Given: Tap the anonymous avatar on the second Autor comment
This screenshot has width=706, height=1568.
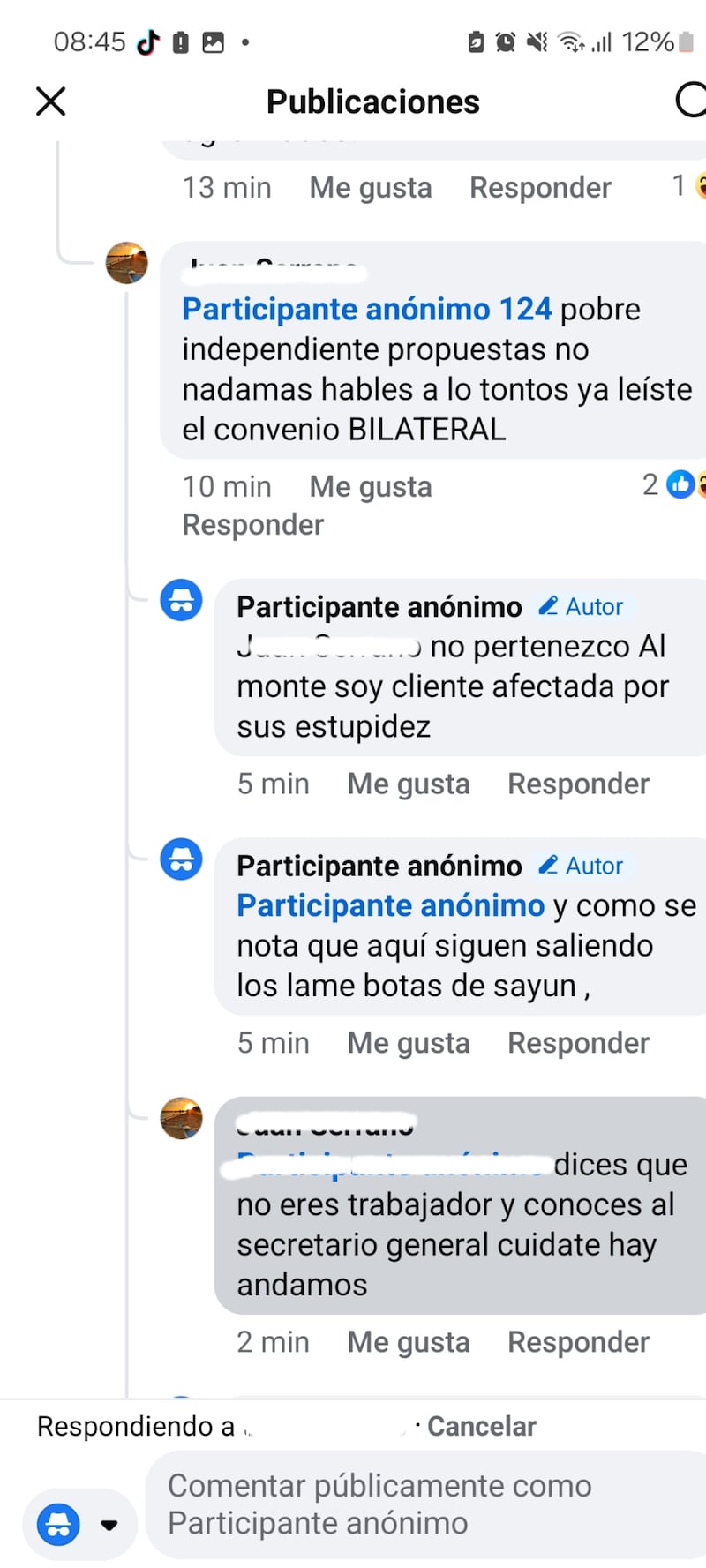Looking at the screenshot, I should (181, 859).
